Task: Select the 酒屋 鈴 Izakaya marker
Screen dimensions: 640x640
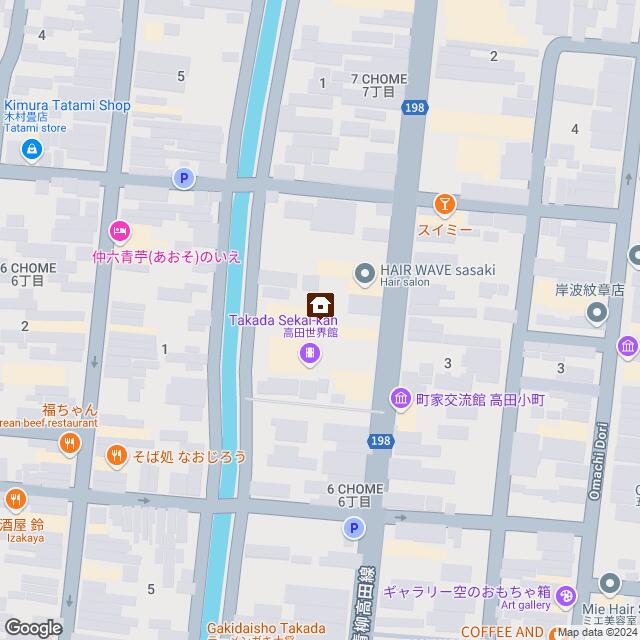Action: (15, 499)
